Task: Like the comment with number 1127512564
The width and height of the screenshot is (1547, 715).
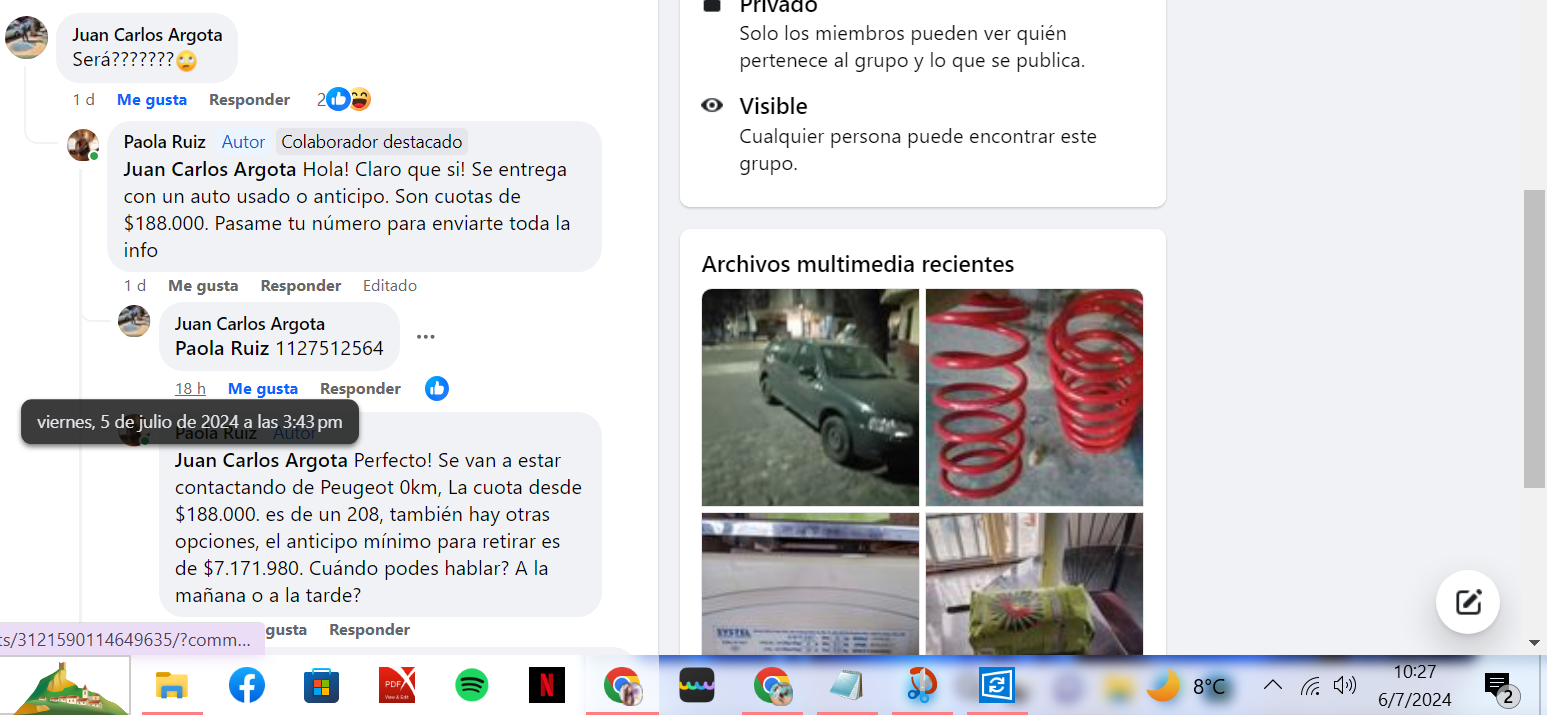Action: click(262, 389)
